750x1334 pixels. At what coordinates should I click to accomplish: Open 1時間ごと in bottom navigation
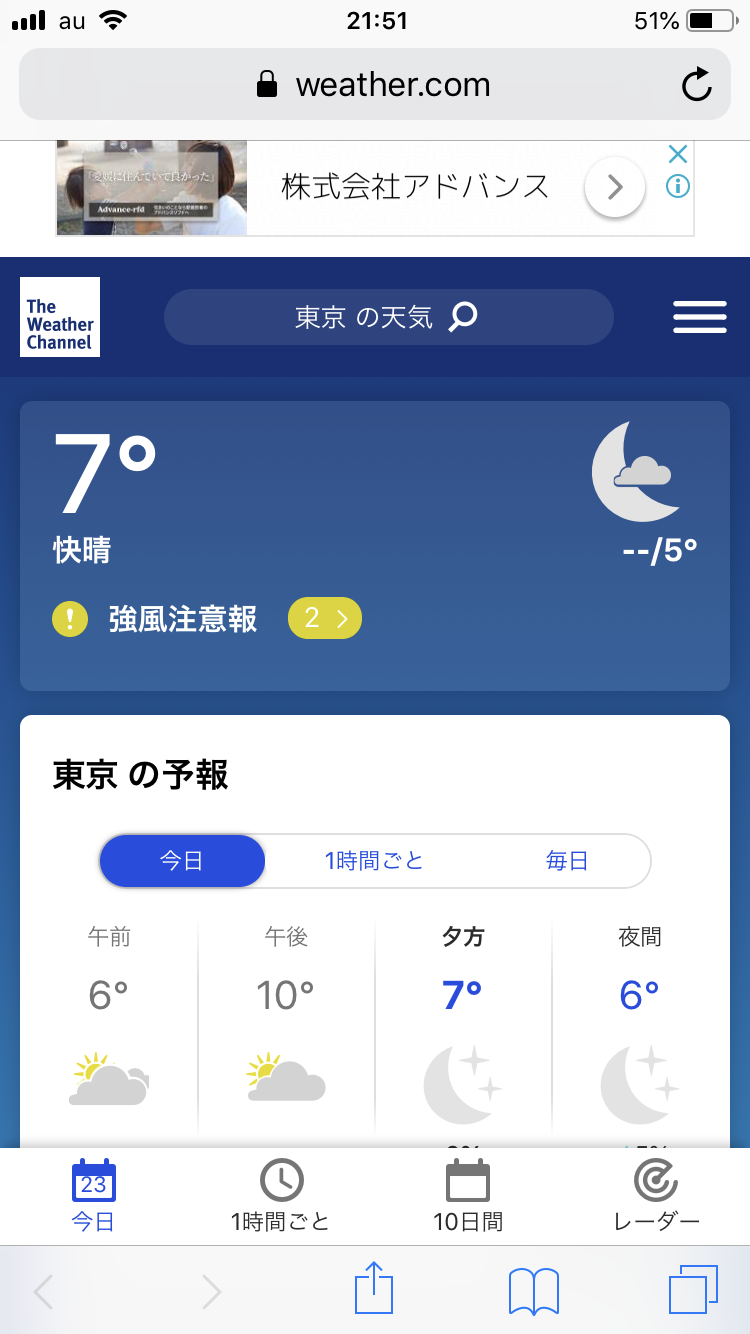[281, 1196]
